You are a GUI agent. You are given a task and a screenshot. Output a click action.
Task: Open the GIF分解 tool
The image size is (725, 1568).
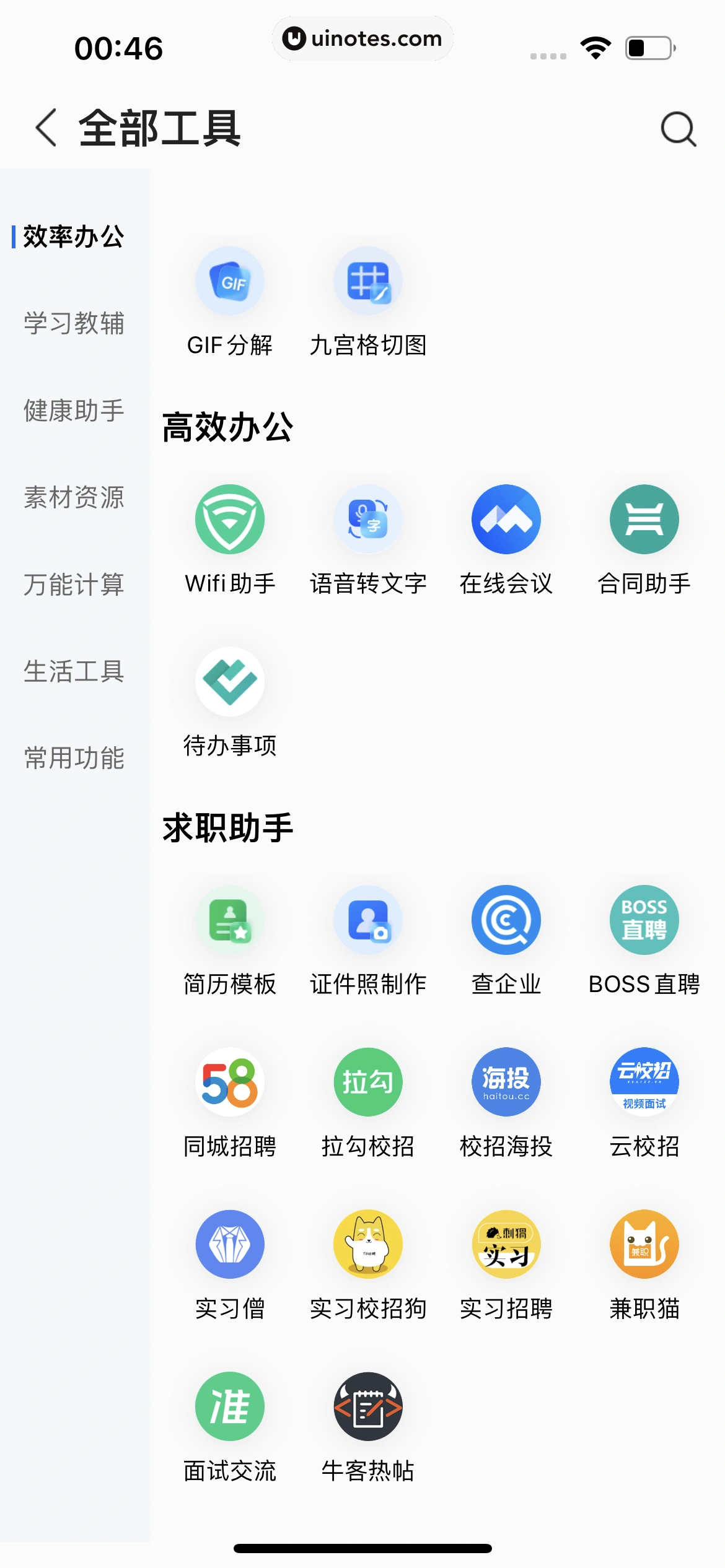[x=230, y=281]
